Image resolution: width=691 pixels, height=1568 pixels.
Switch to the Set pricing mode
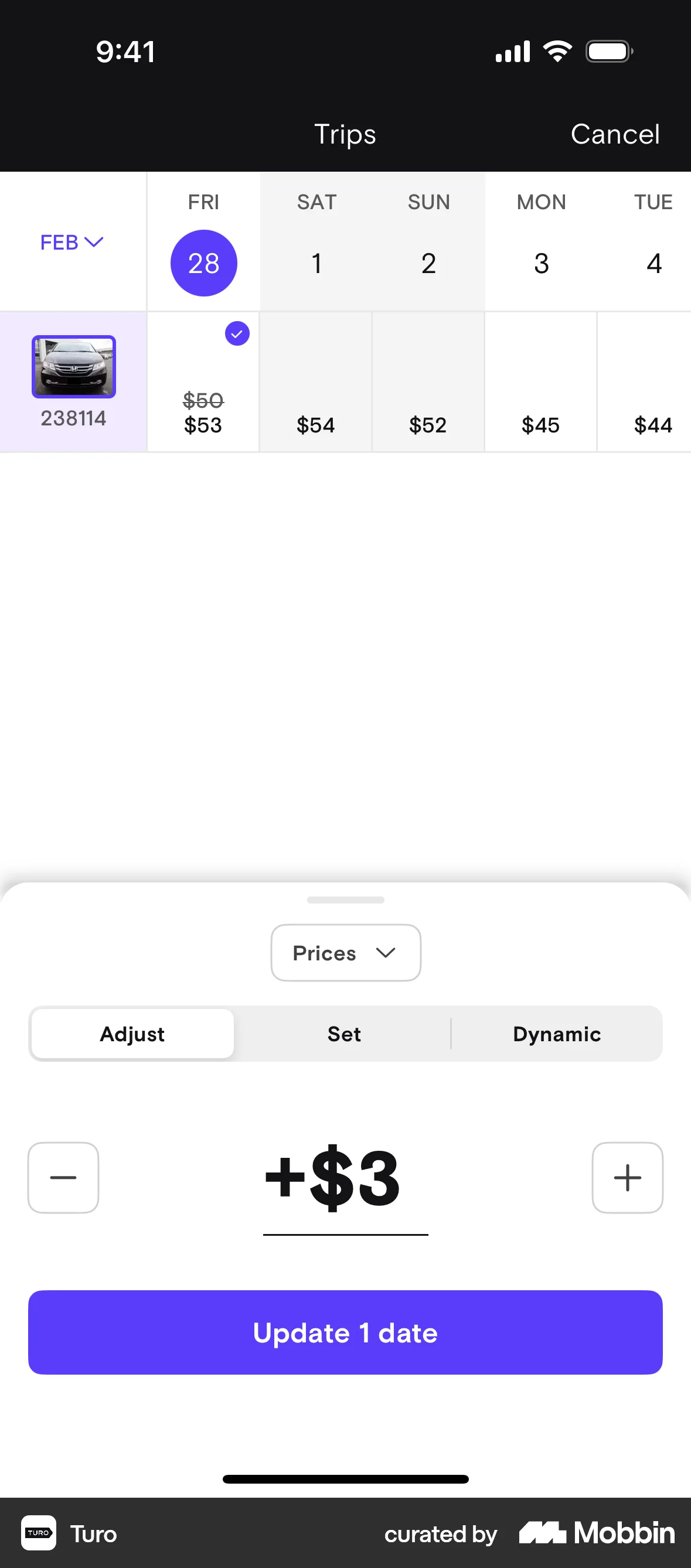coord(344,1033)
